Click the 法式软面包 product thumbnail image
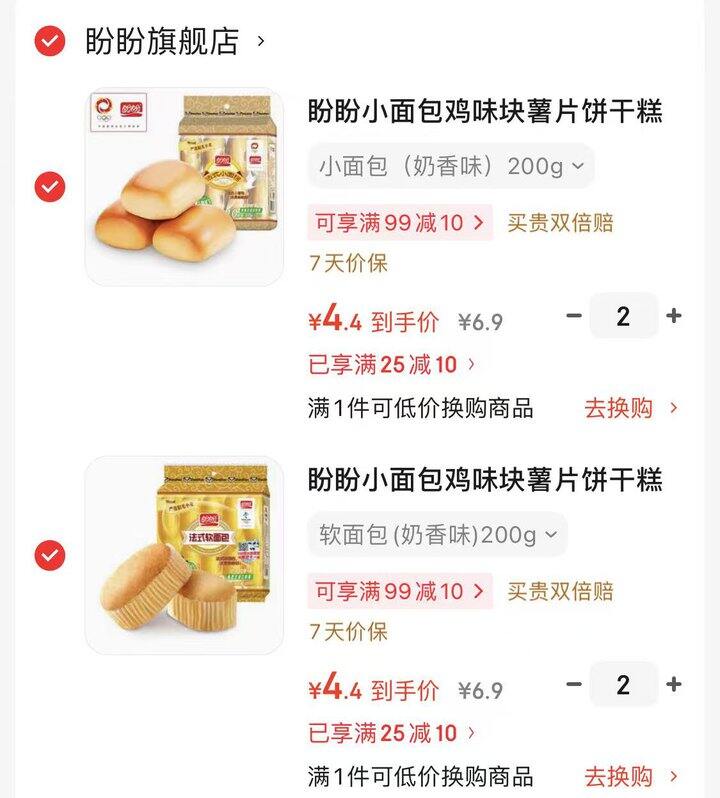This screenshot has height=798, width=720. coord(185,552)
